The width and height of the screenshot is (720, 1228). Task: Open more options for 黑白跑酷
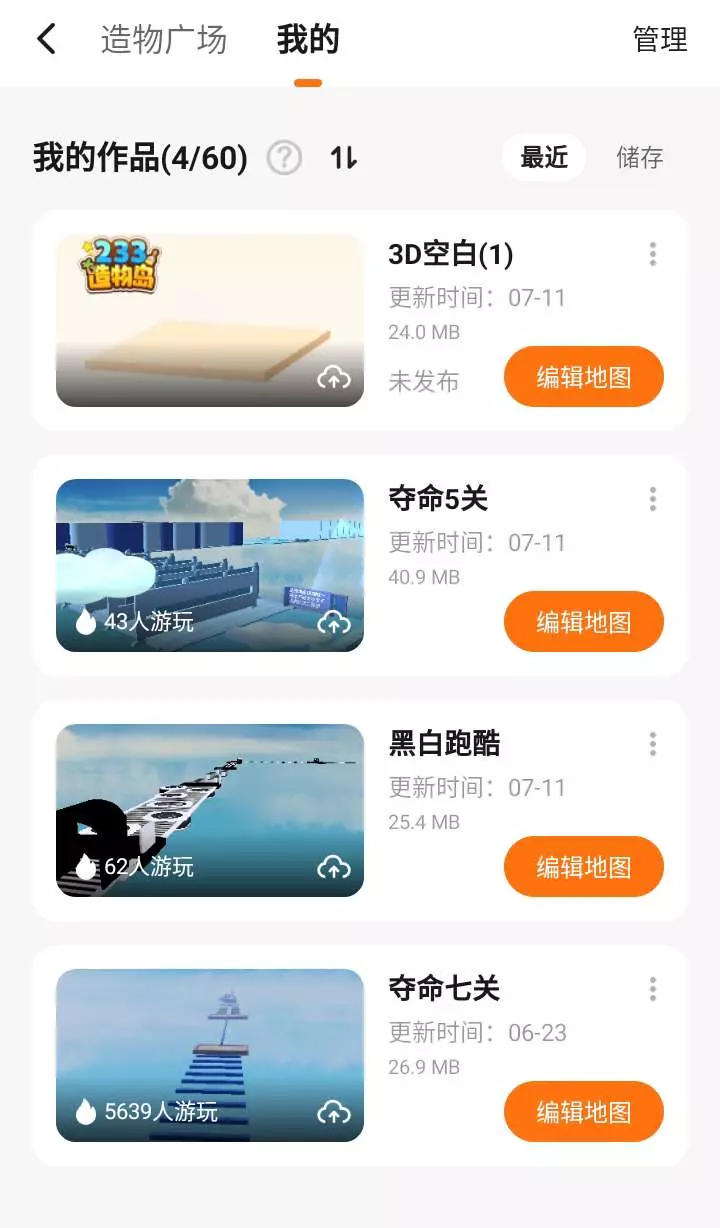(x=653, y=744)
